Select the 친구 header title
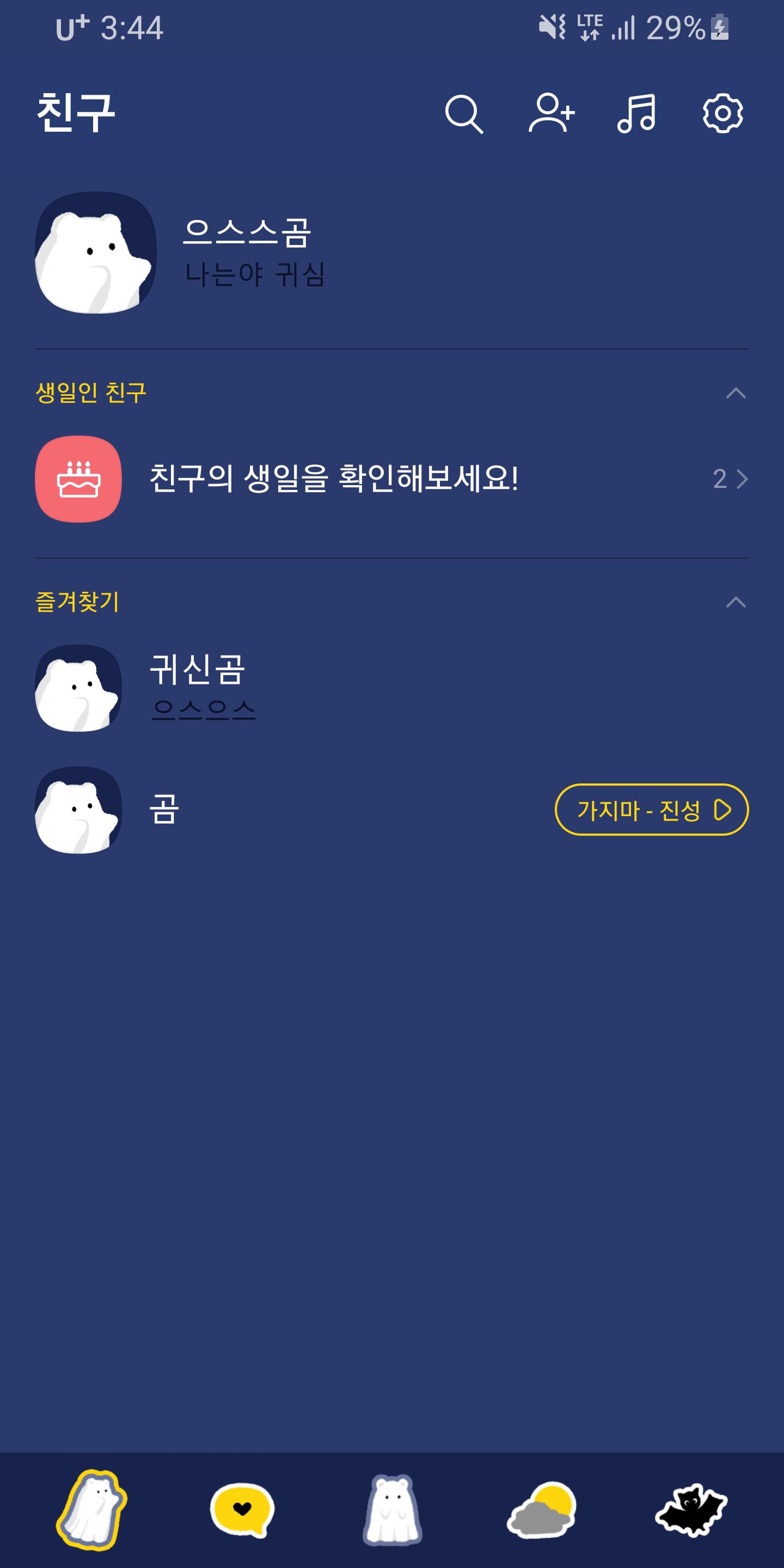 point(76,112)
